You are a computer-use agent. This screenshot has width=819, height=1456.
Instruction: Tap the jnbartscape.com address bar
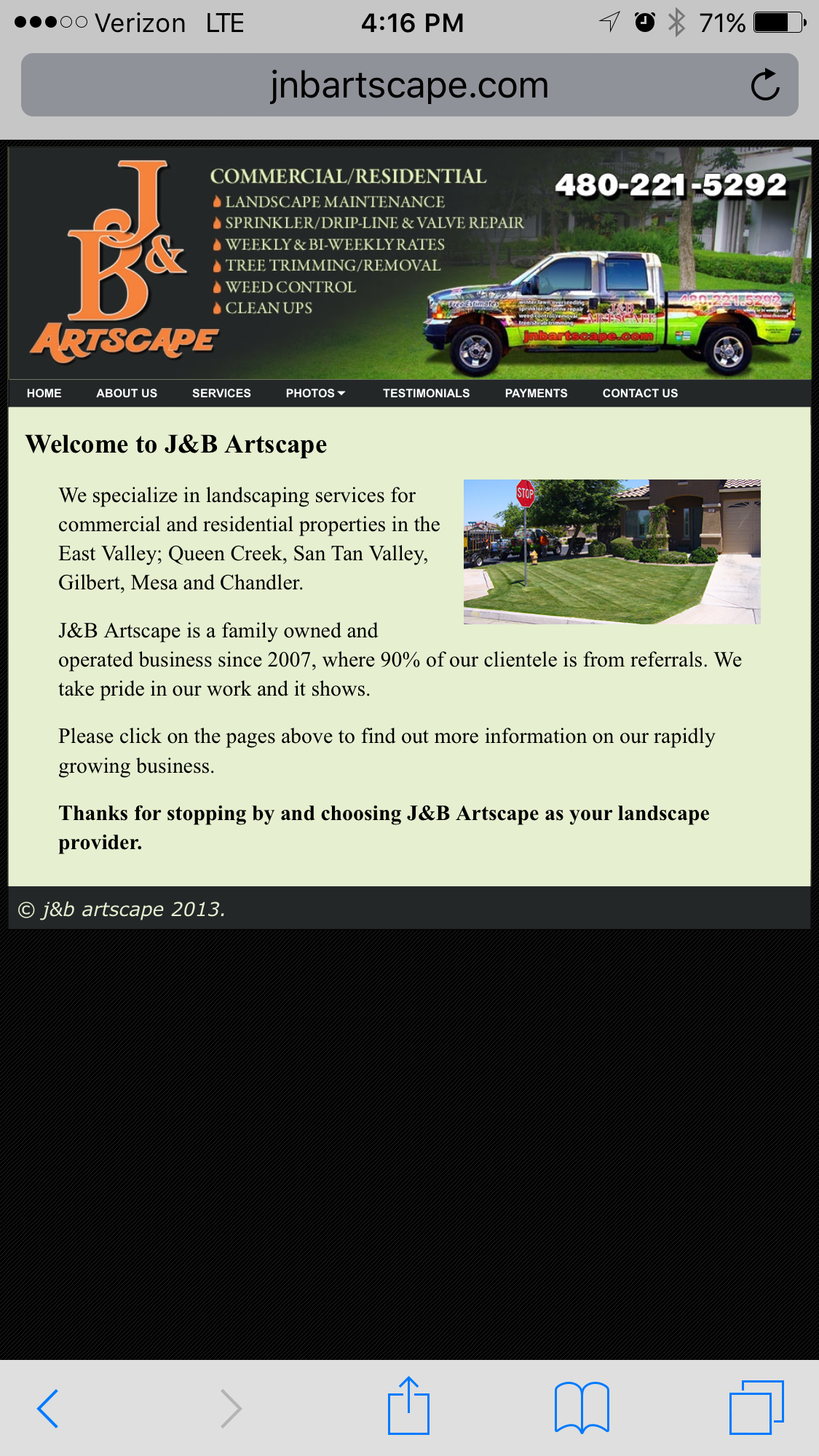click(408, 85)
